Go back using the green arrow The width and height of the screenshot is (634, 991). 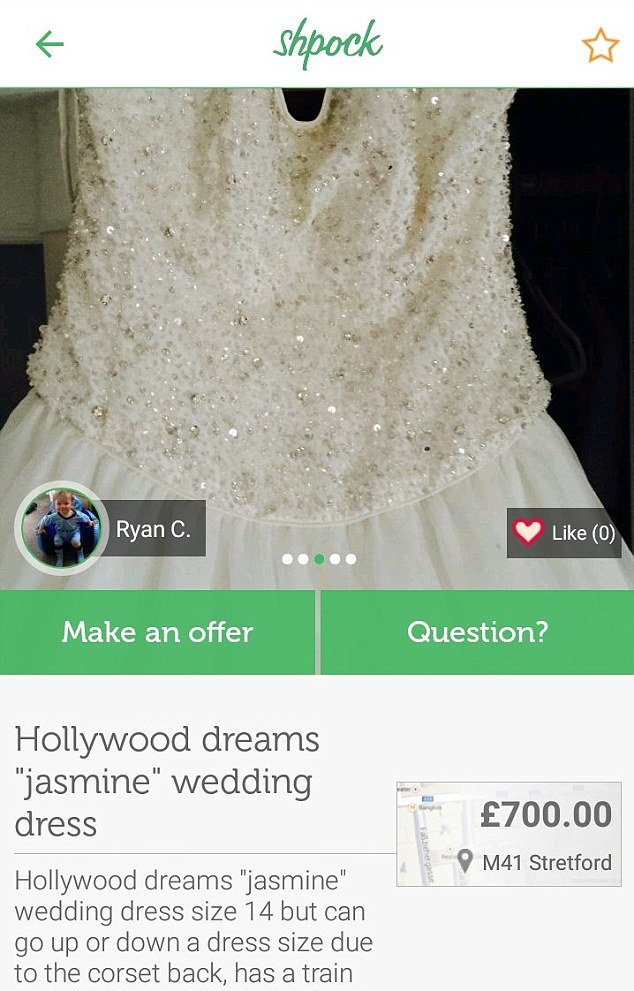click(x=50, y=44)
